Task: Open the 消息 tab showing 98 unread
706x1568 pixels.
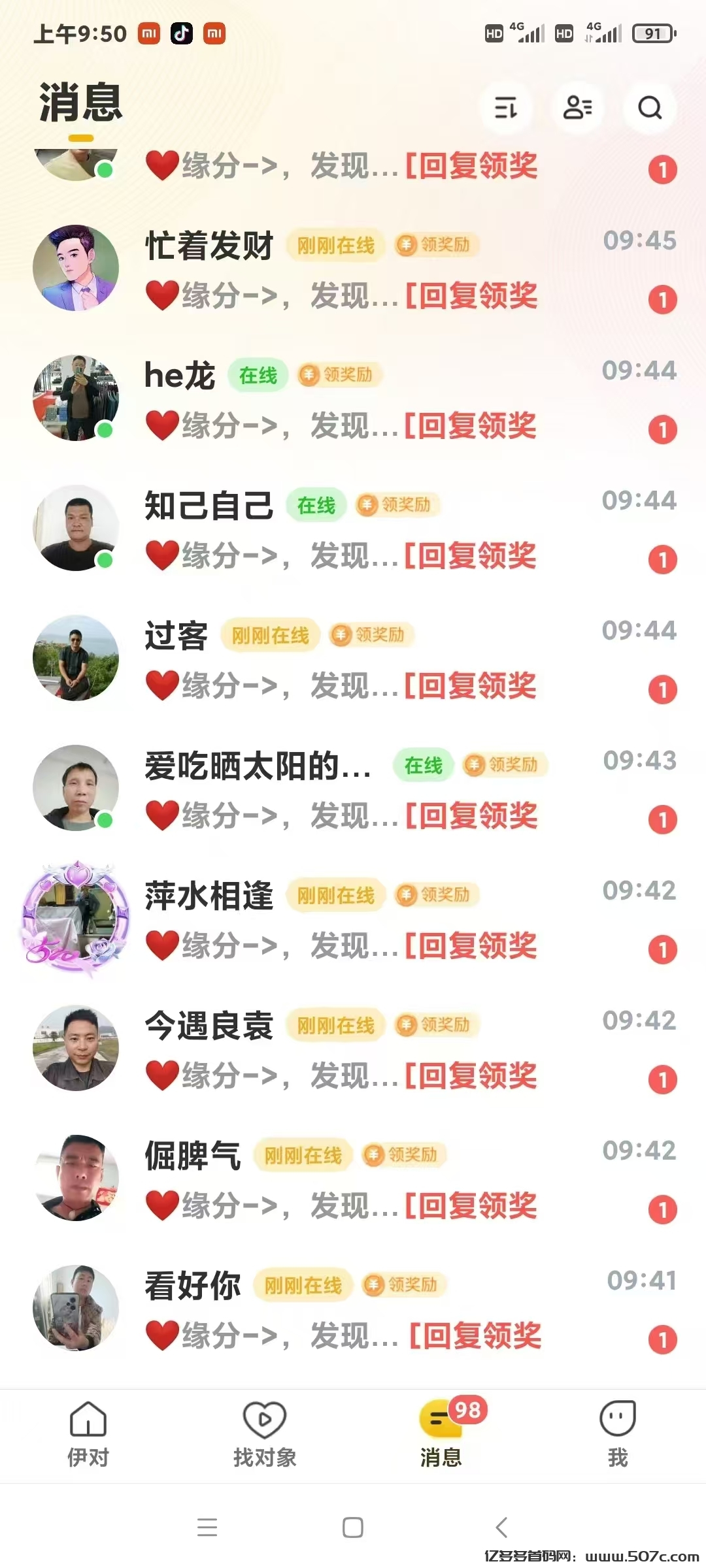Action: 441,1437
